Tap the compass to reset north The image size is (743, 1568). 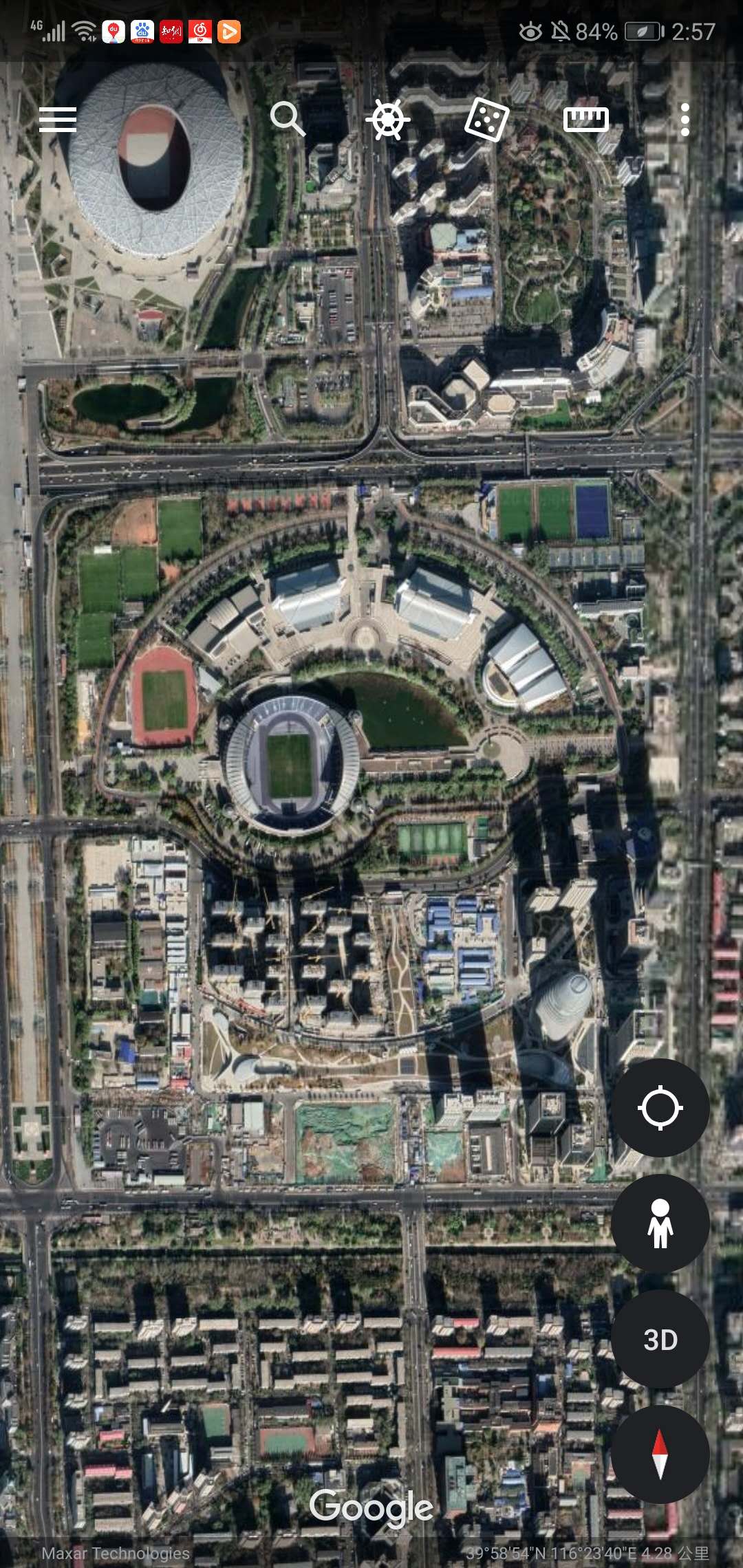click(660, 1455)
